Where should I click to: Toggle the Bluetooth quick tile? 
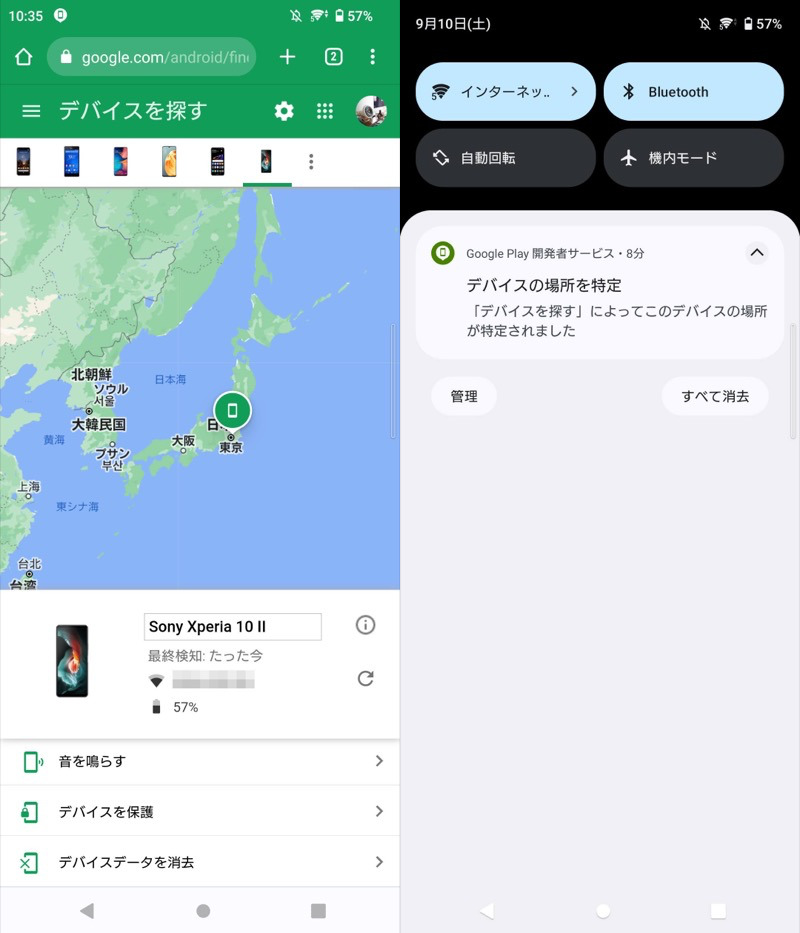point(693,92)
